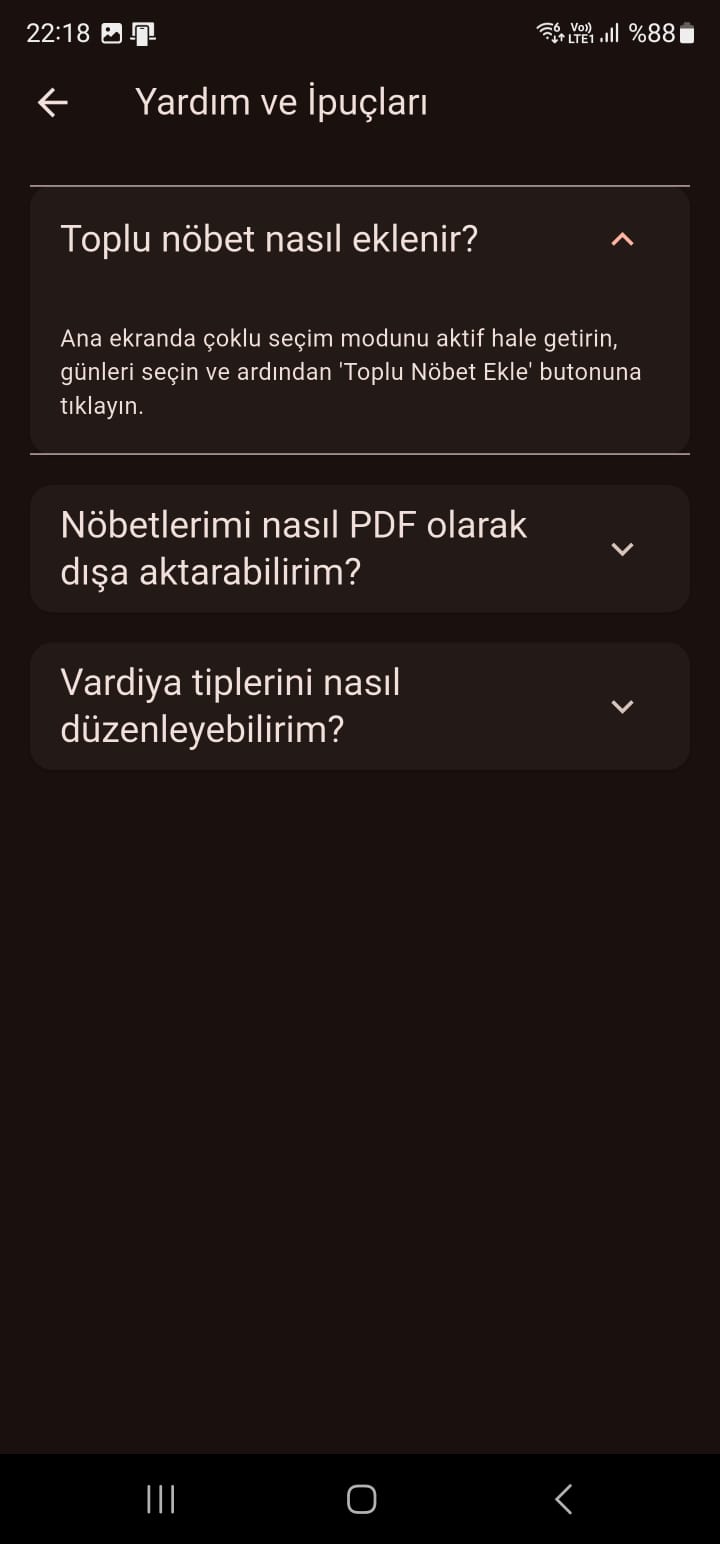This screenshot has height=1544, width=720.
Task: Expand 'Nöbetlerimi nasıl PDF olarak dışa aktarabilirim?'
Action: [621, 548]
